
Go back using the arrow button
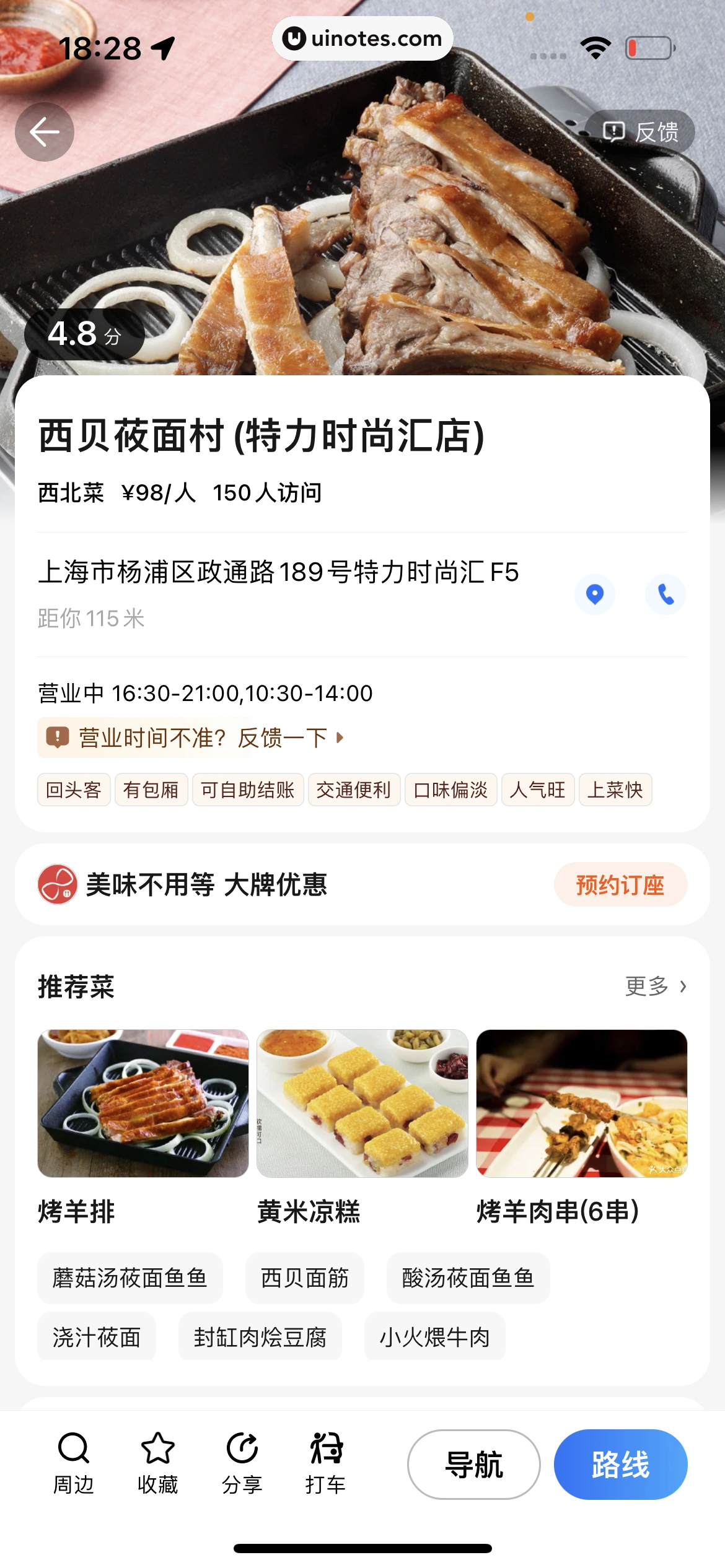45,132
